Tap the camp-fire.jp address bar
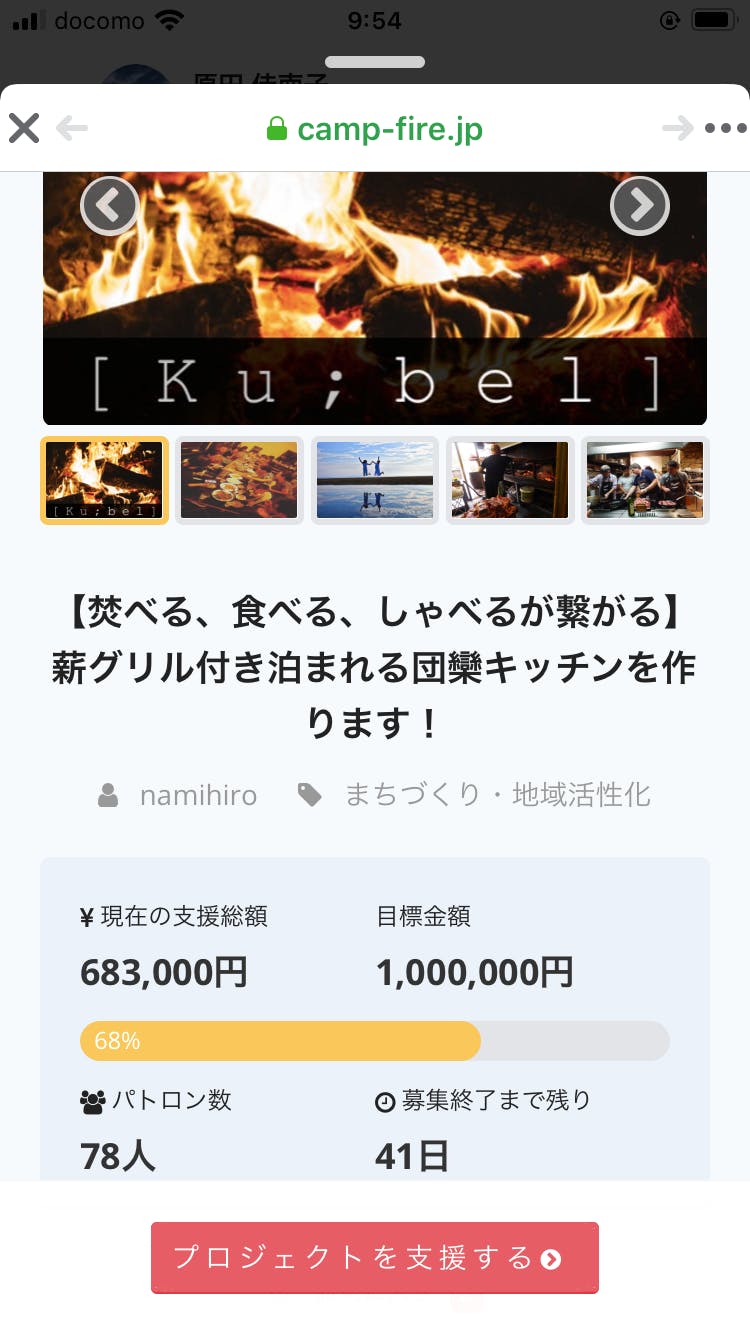750x1334 pixels. tap(375, 129)
